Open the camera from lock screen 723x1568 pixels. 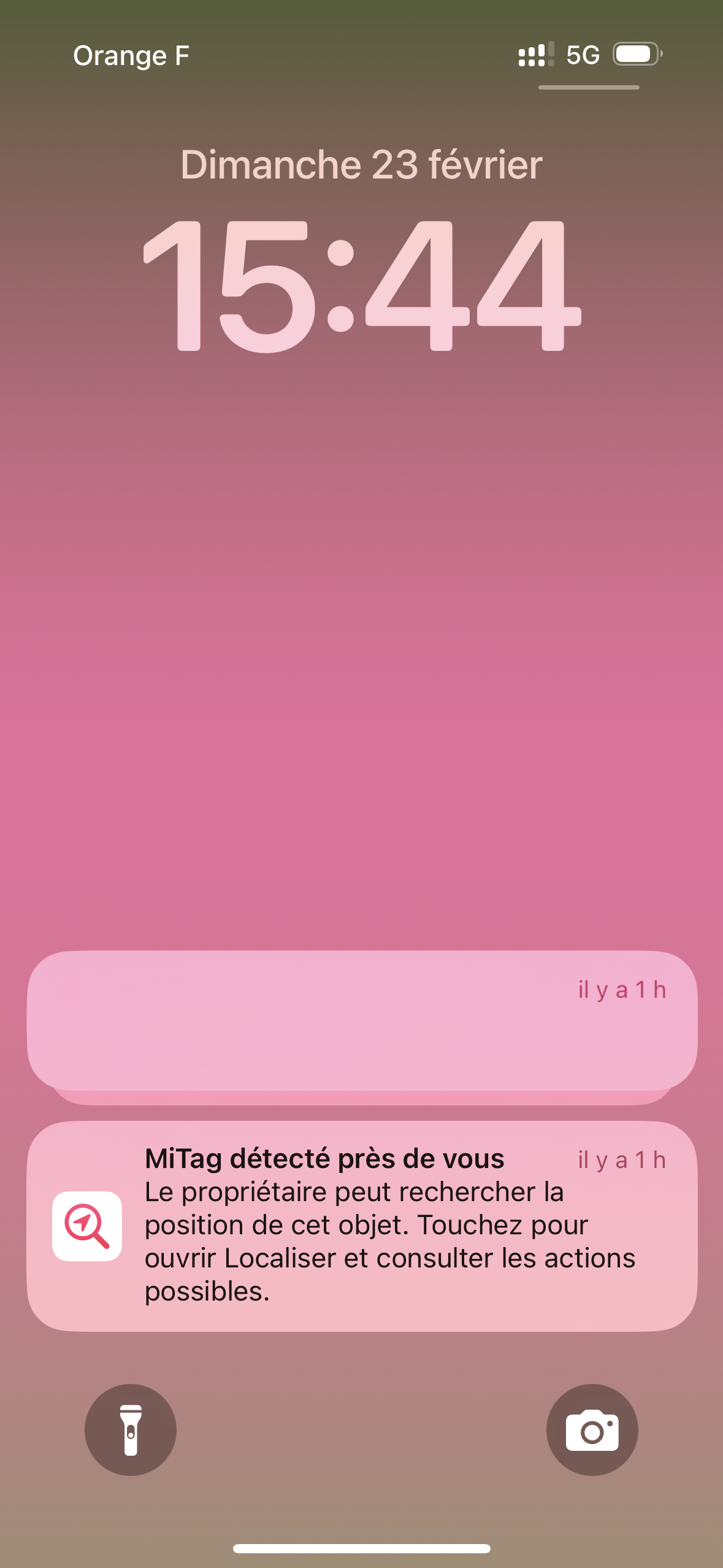click(592, 1429)
